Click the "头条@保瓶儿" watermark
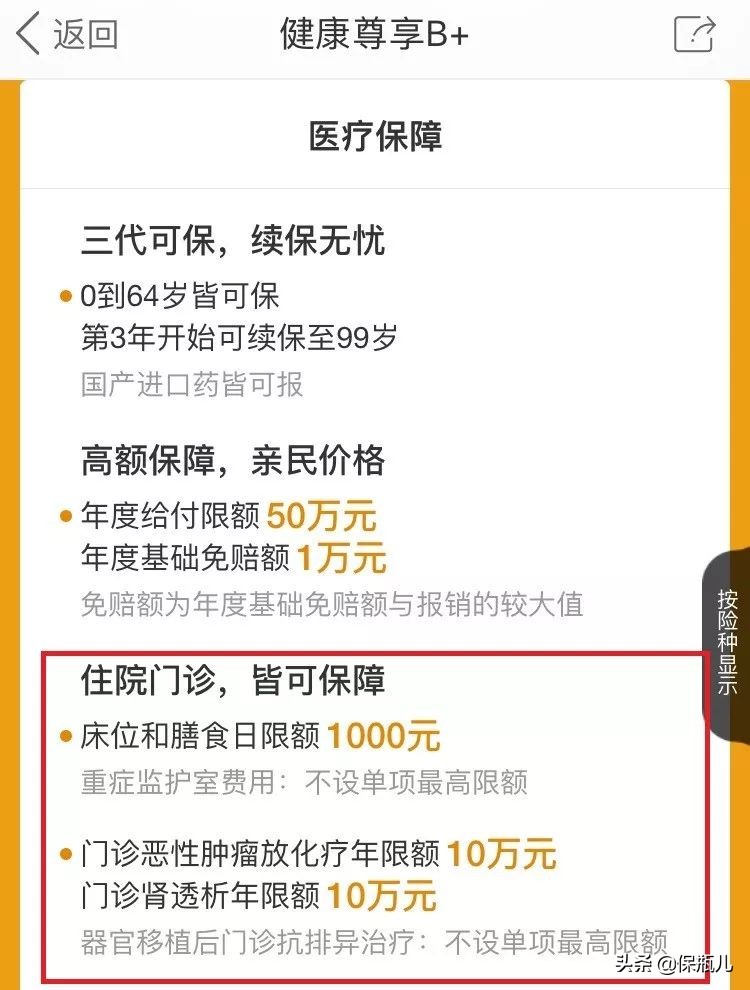The image size is (750, 990). pyautogui.click(x=670, y=966)
